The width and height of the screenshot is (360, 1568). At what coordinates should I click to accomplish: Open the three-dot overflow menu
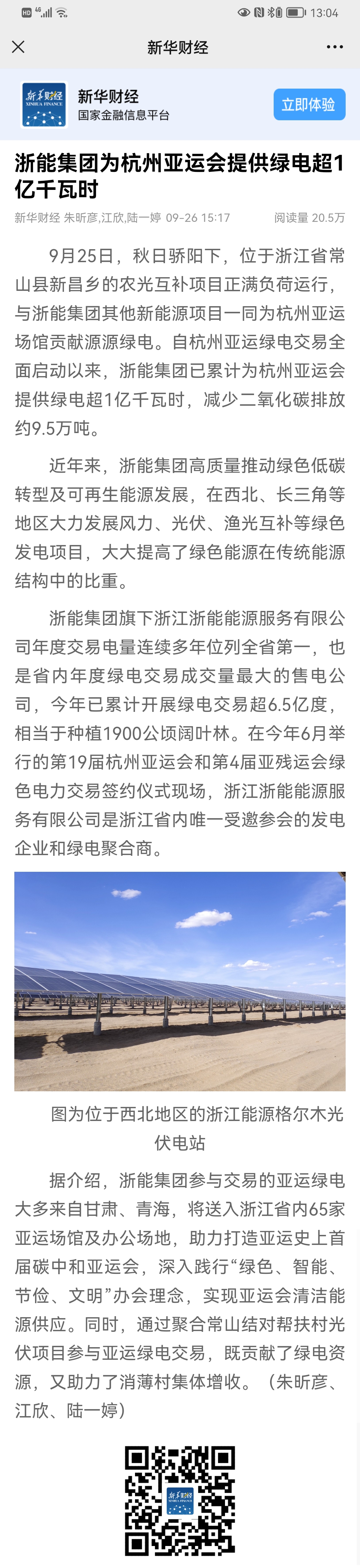pyautogui.click(x=334, y=47)
